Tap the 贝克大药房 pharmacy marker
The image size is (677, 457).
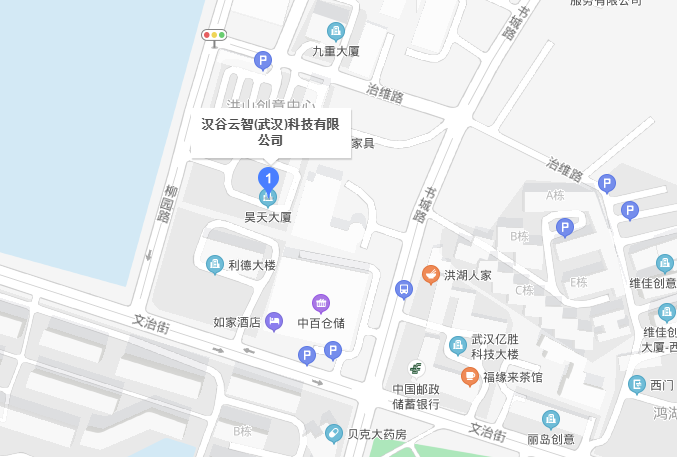[334, 434]
